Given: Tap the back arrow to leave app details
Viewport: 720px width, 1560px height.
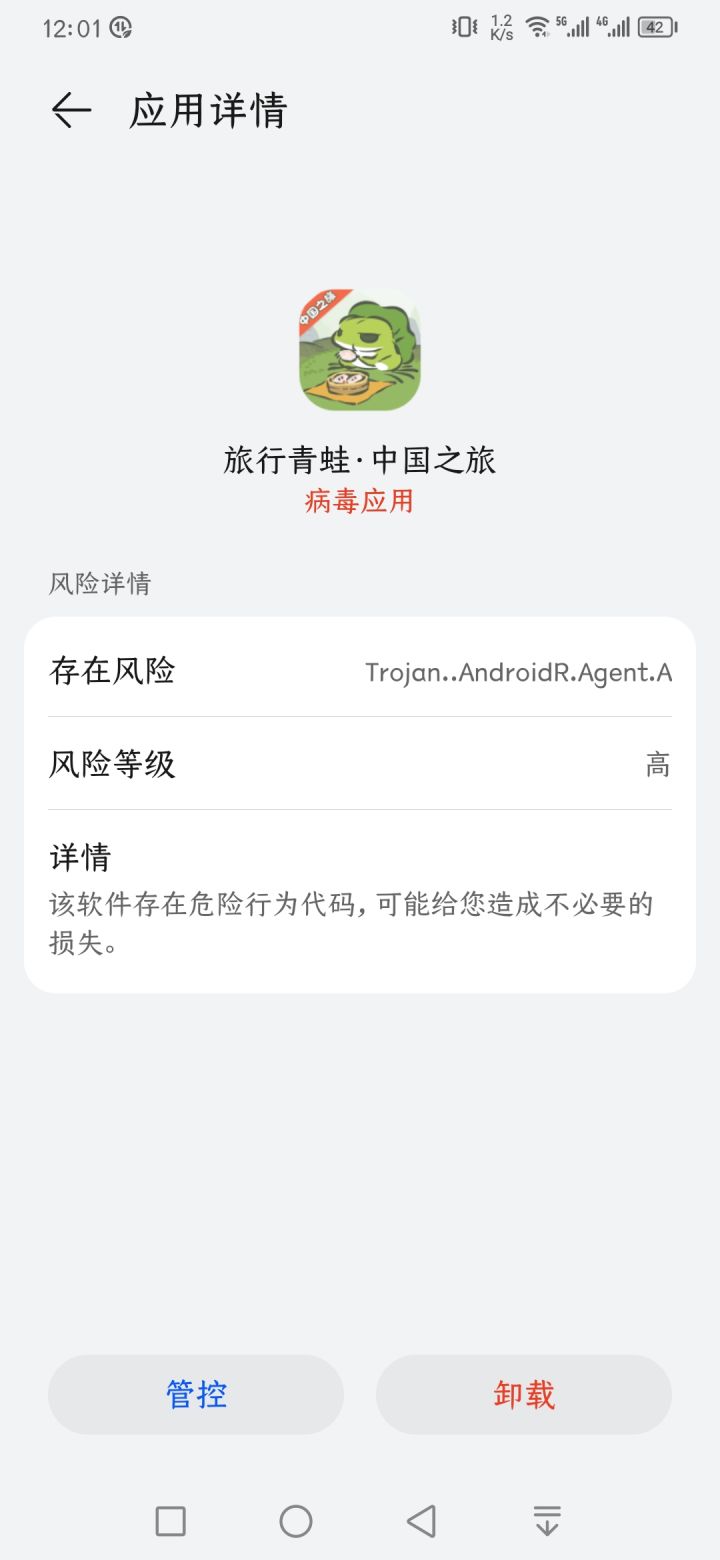Looking at the screenshot, I should (68, 110).
